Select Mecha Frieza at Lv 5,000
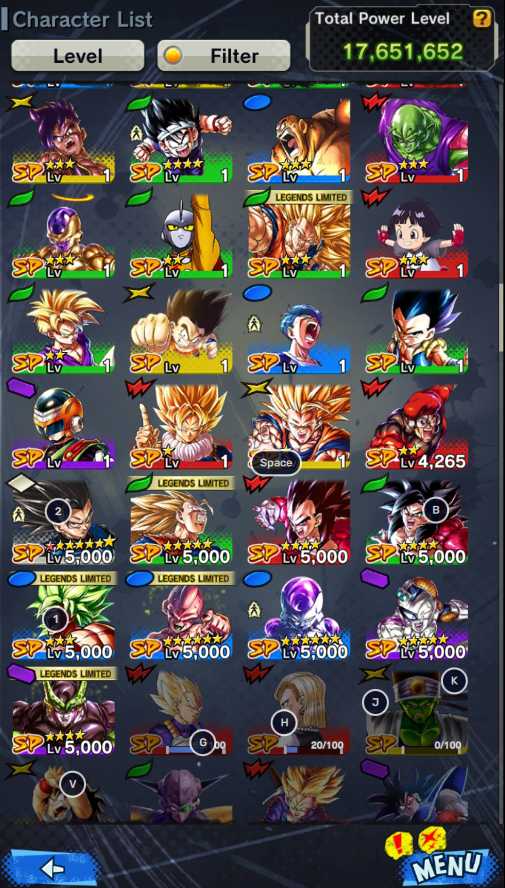Screen dimensions: 505x888 (x=417, y=617)
